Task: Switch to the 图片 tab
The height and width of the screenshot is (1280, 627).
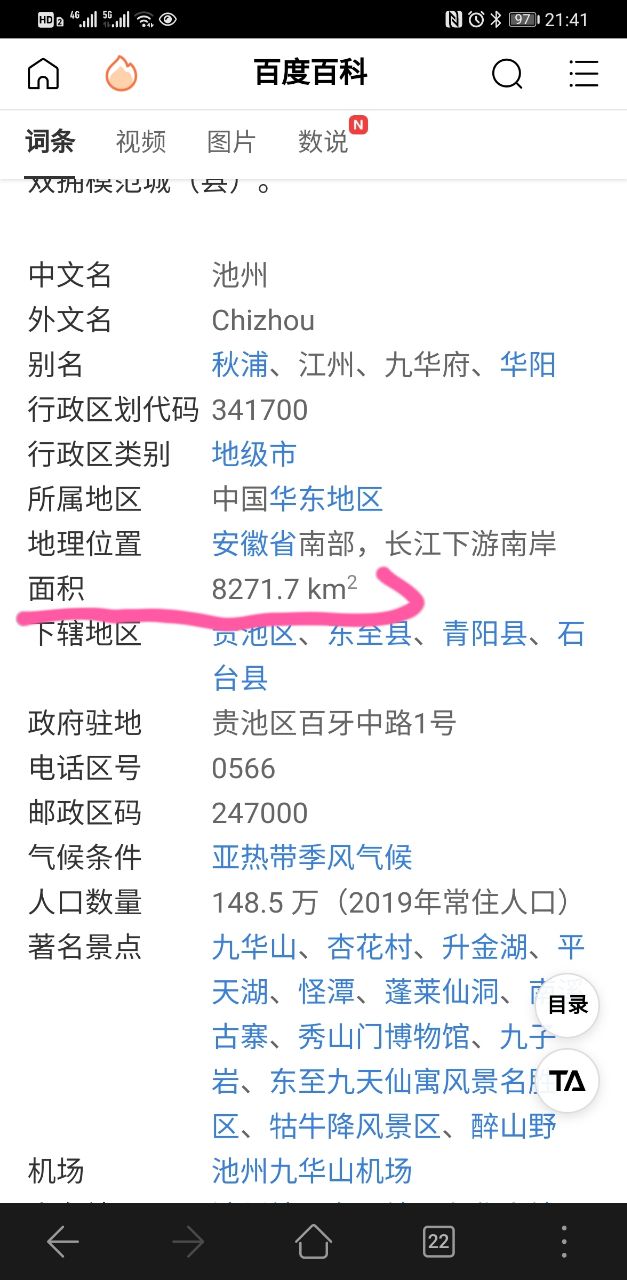Action: click(x=231, y=142)
